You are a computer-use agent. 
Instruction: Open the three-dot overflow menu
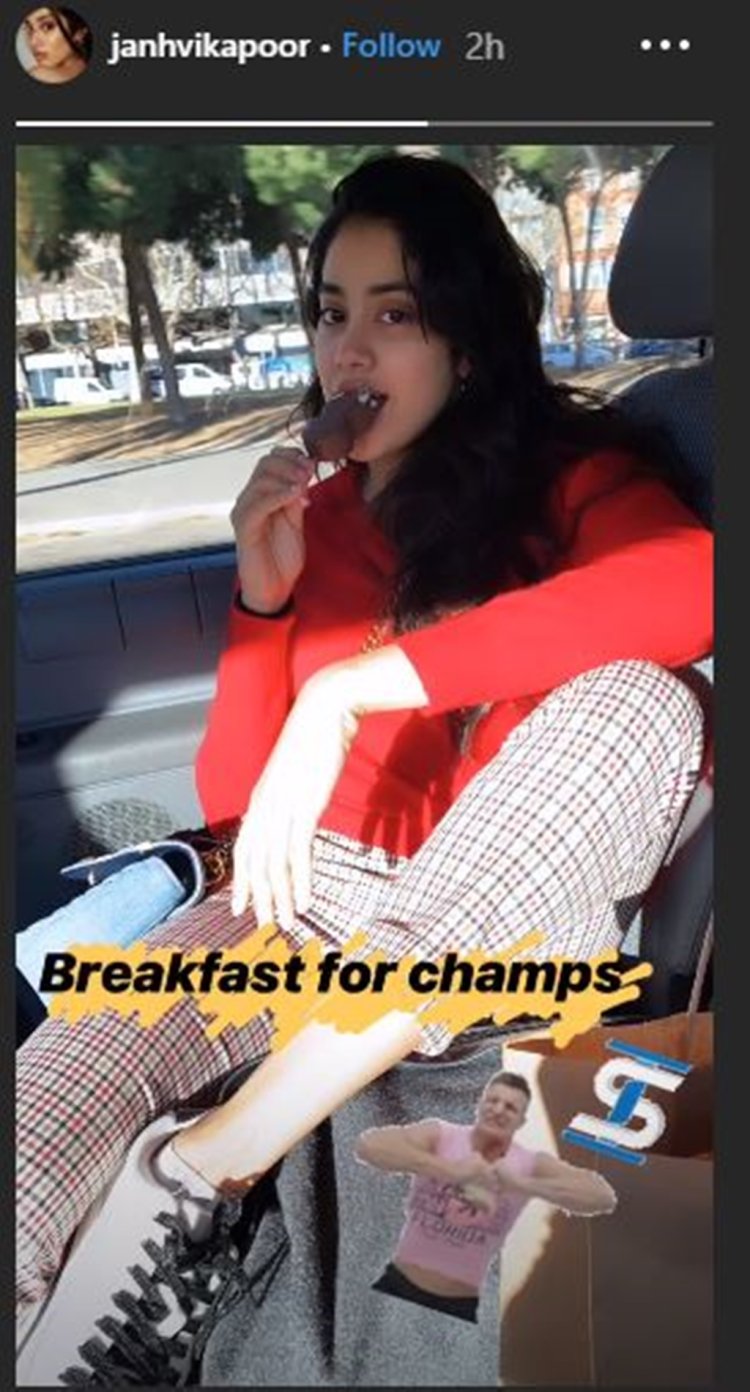click(664, 46)
